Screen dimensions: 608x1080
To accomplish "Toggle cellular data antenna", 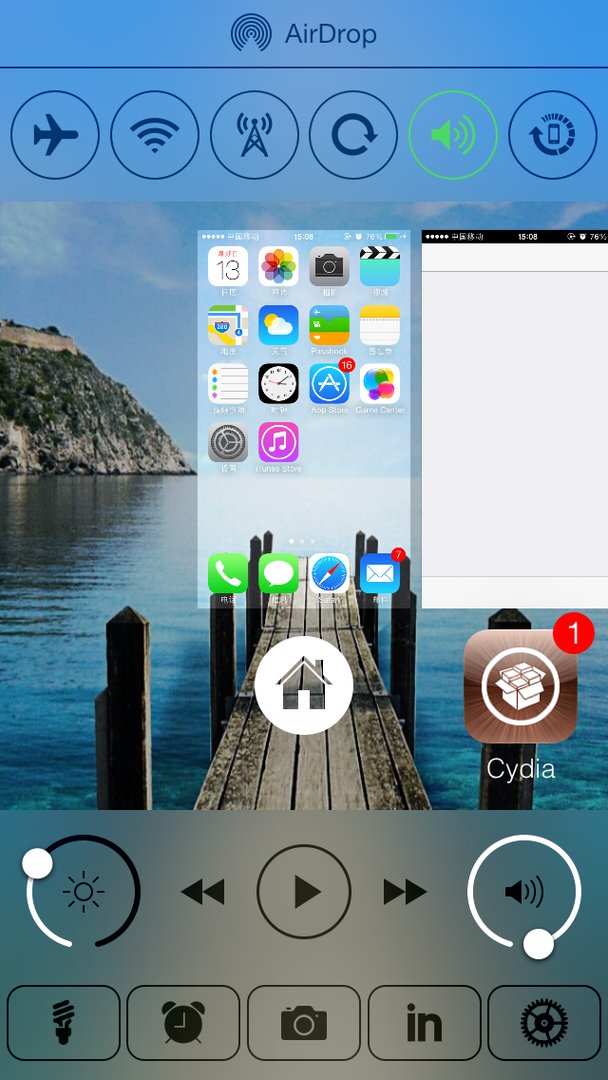I will (x=254, y=135).
